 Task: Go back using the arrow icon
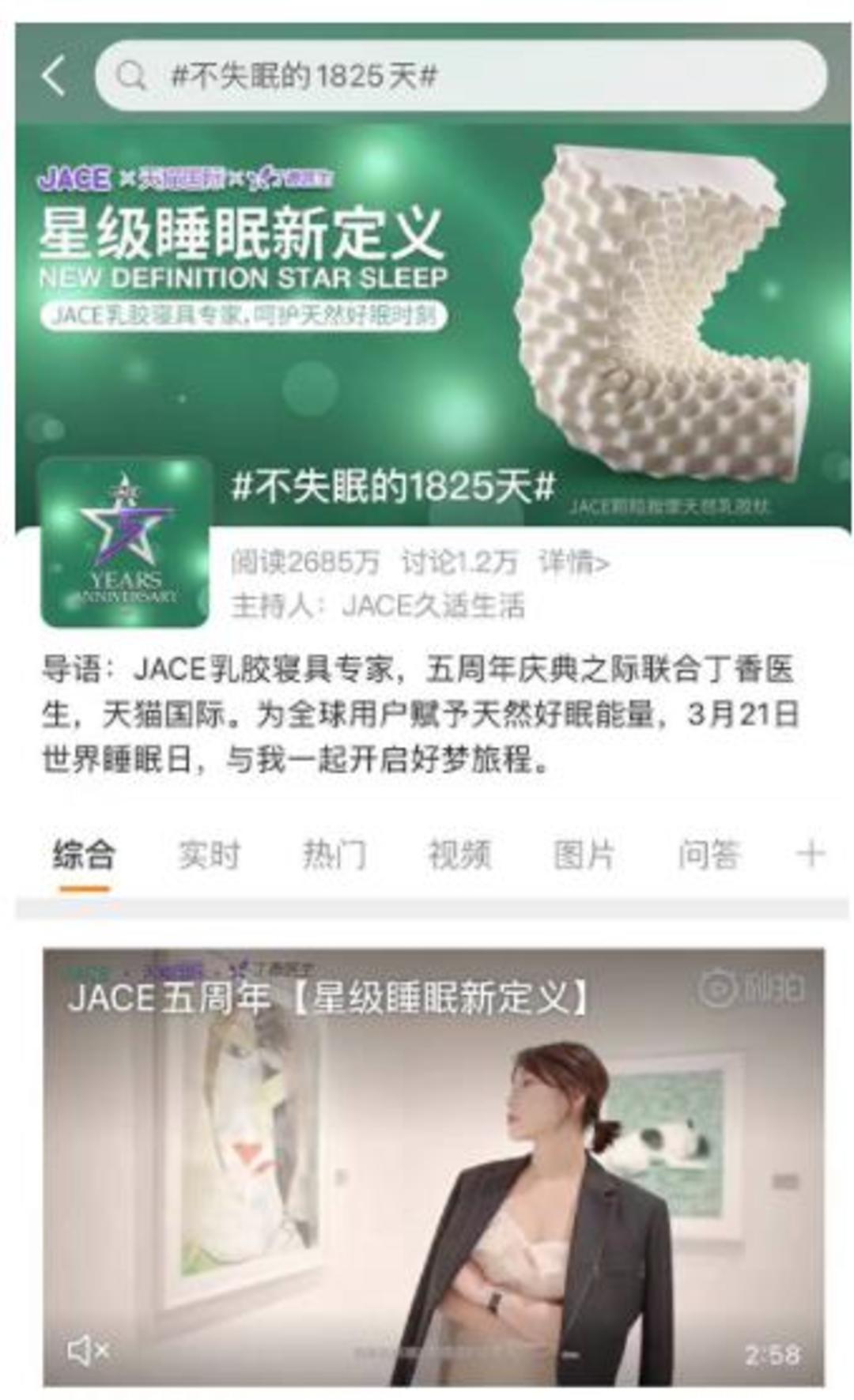tap(54, 77)
